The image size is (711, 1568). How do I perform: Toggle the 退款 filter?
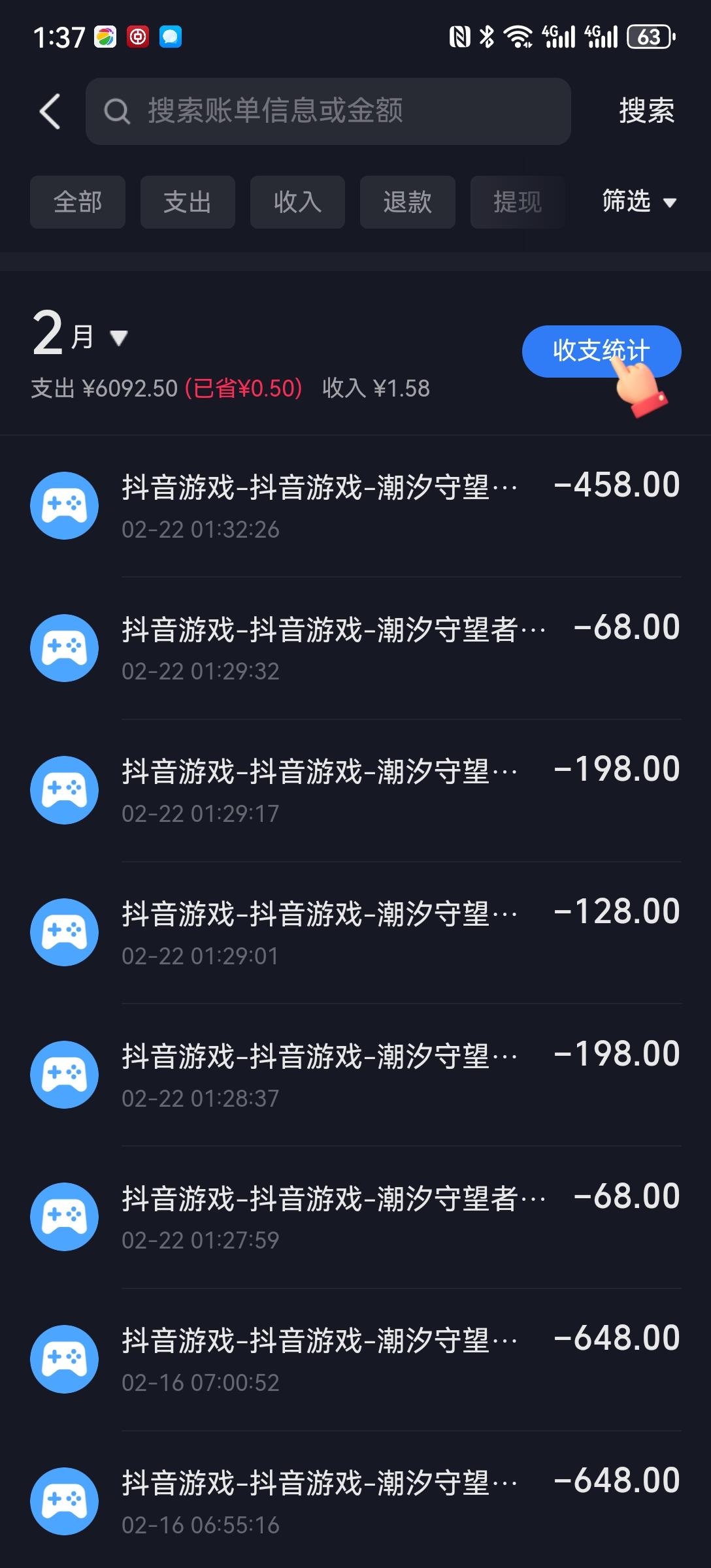(x=406, y=203)
